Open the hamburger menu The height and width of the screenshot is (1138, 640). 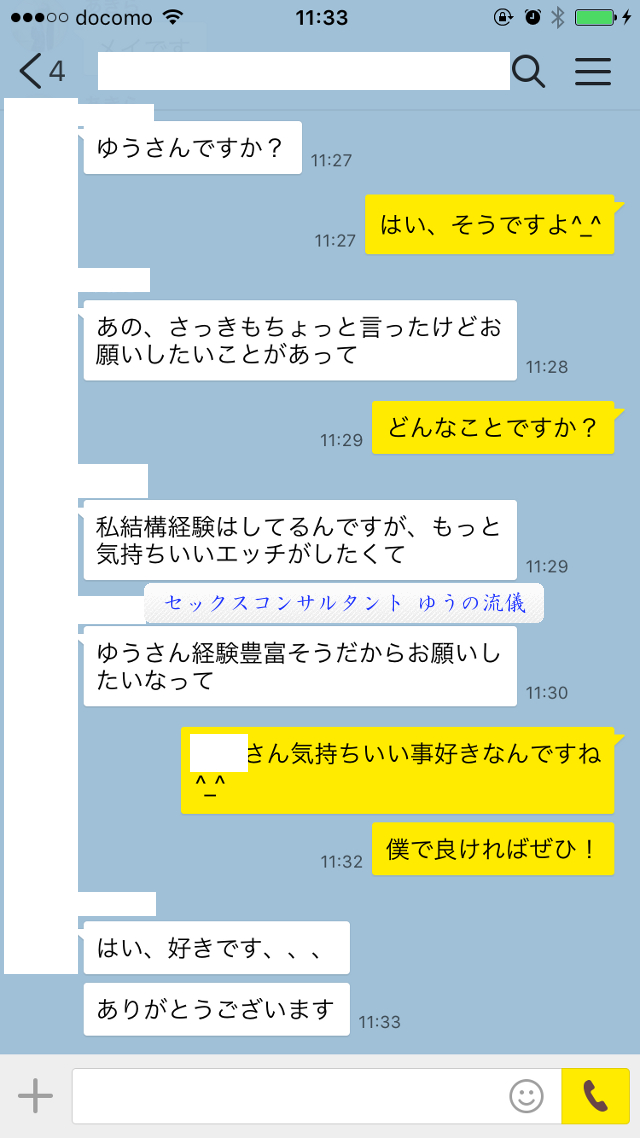tap(593, 72)
